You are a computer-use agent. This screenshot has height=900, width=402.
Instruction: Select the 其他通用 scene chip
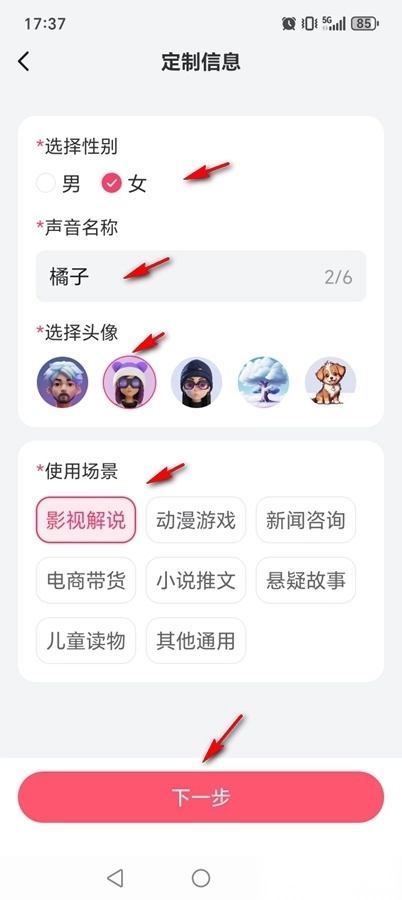tap(196, 641)
